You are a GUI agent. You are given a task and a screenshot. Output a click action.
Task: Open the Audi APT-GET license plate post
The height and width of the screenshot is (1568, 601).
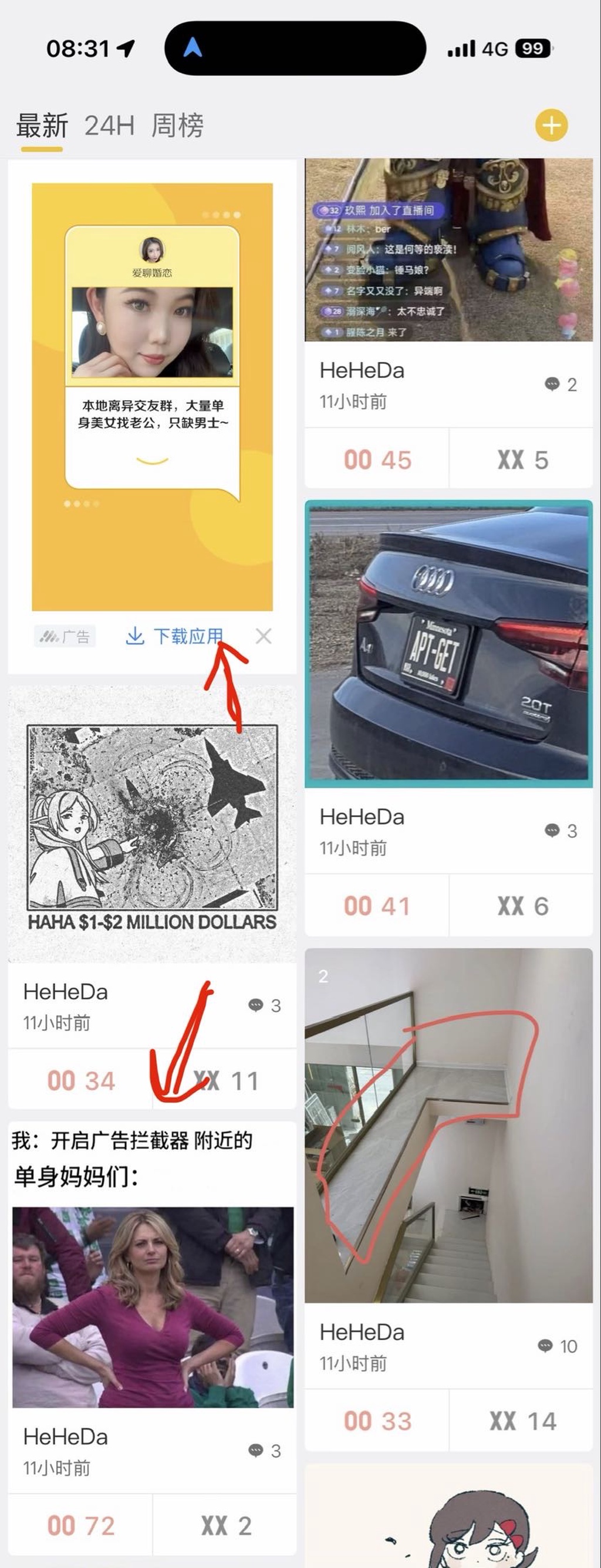point(448,642)
